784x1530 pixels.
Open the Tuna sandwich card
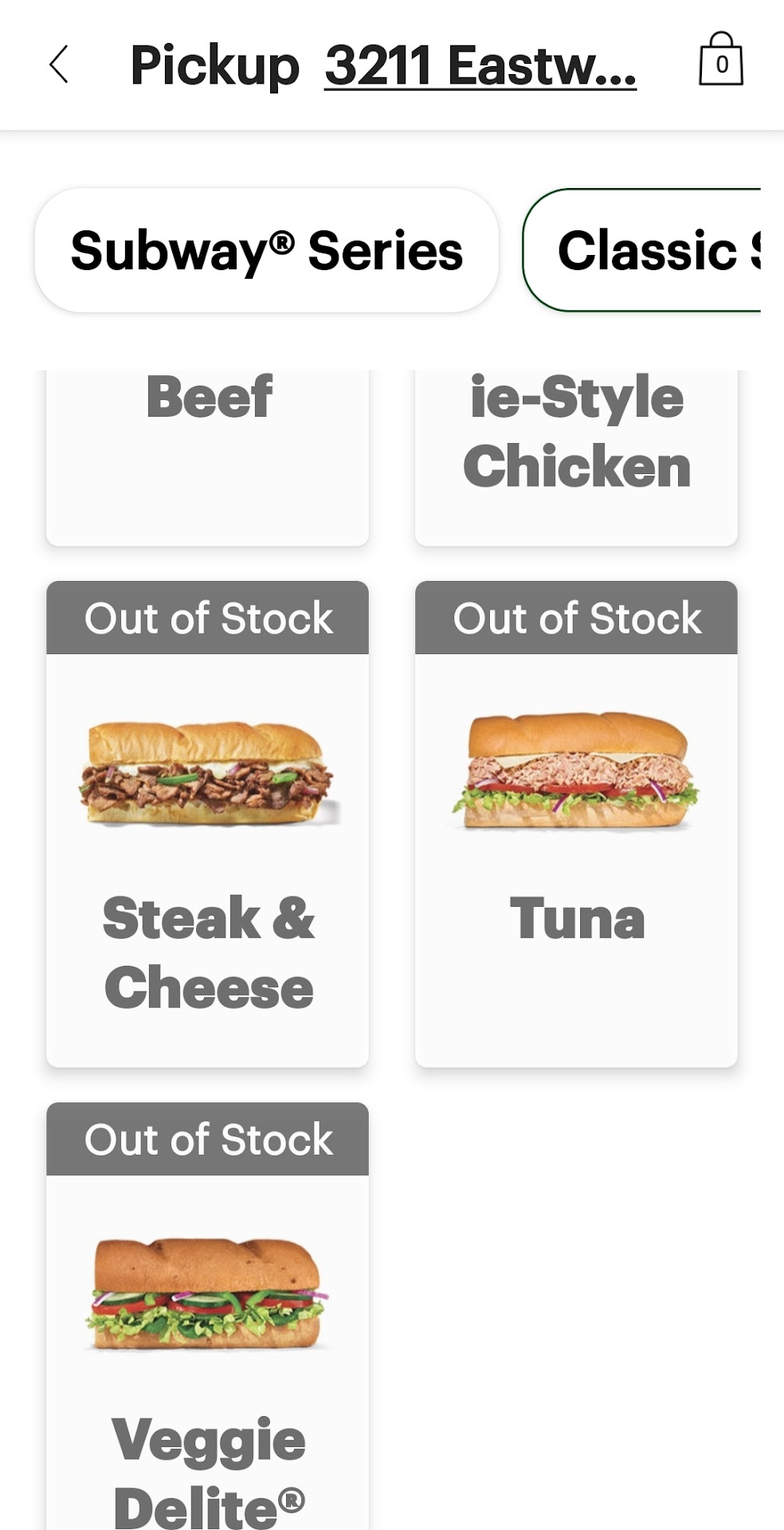pos(576,825)
